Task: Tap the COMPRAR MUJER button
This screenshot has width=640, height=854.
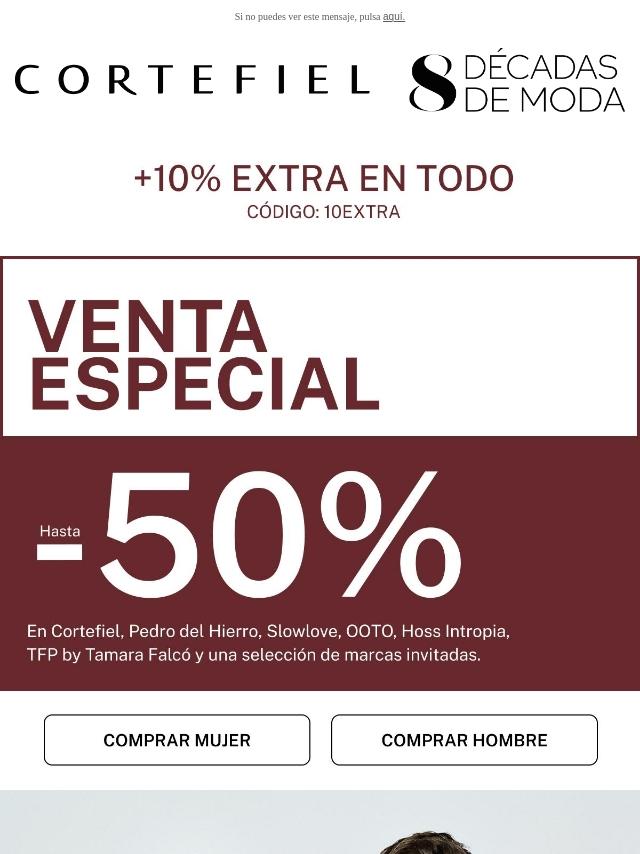Action: pyautogui.click(x=177, y=740)
